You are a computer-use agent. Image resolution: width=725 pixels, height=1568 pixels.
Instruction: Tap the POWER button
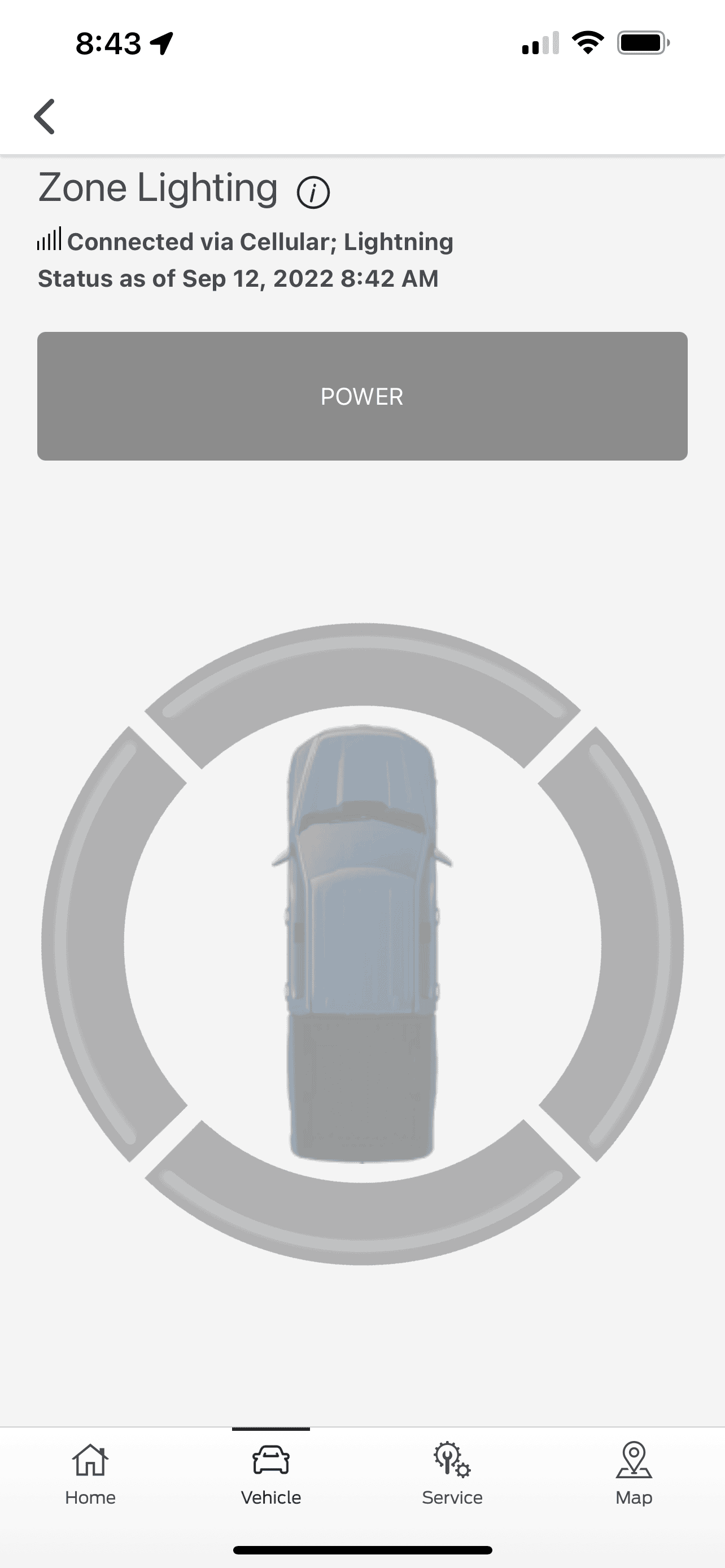362,396
